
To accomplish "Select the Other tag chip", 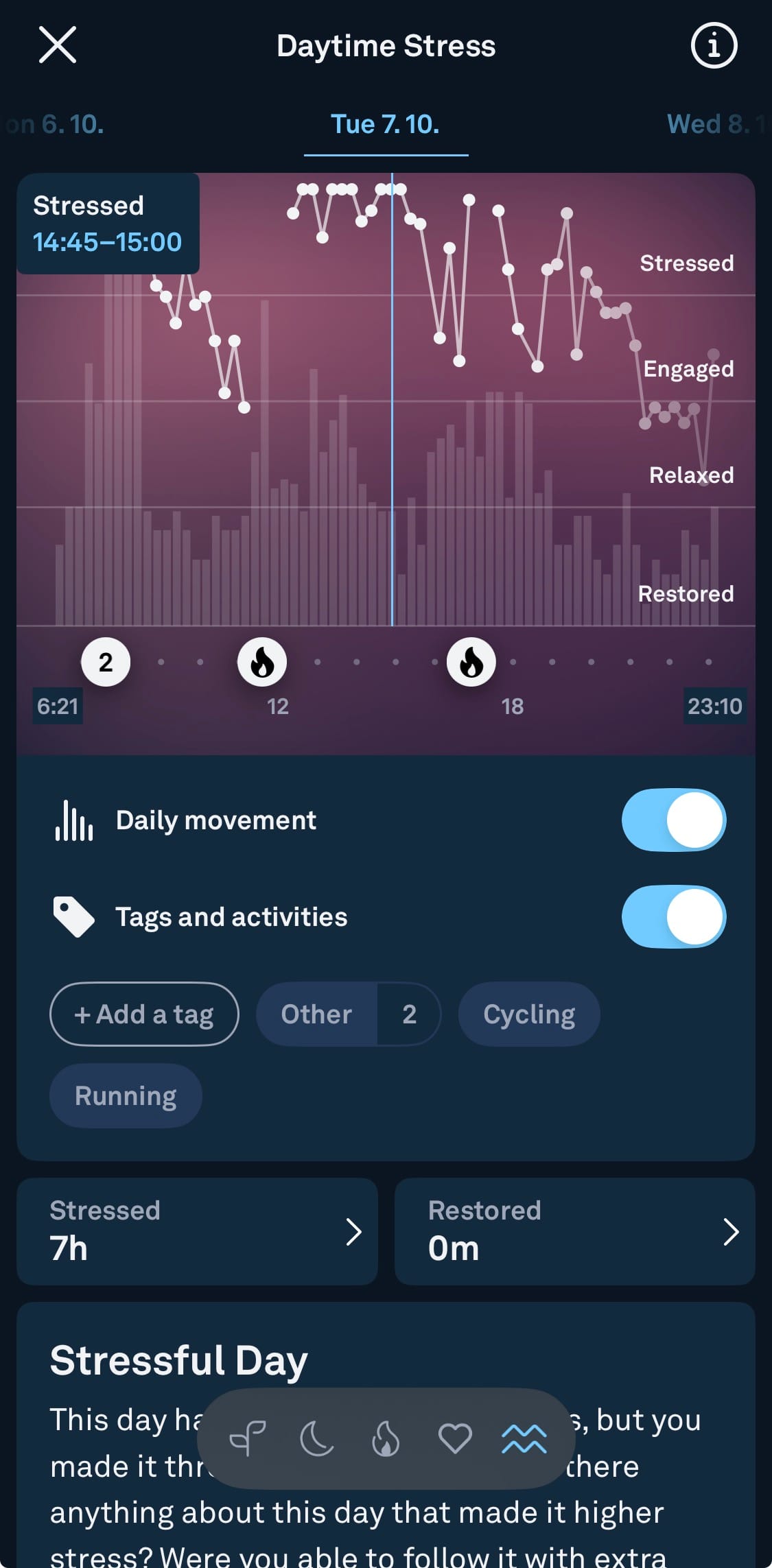I will pos(316,1014).
